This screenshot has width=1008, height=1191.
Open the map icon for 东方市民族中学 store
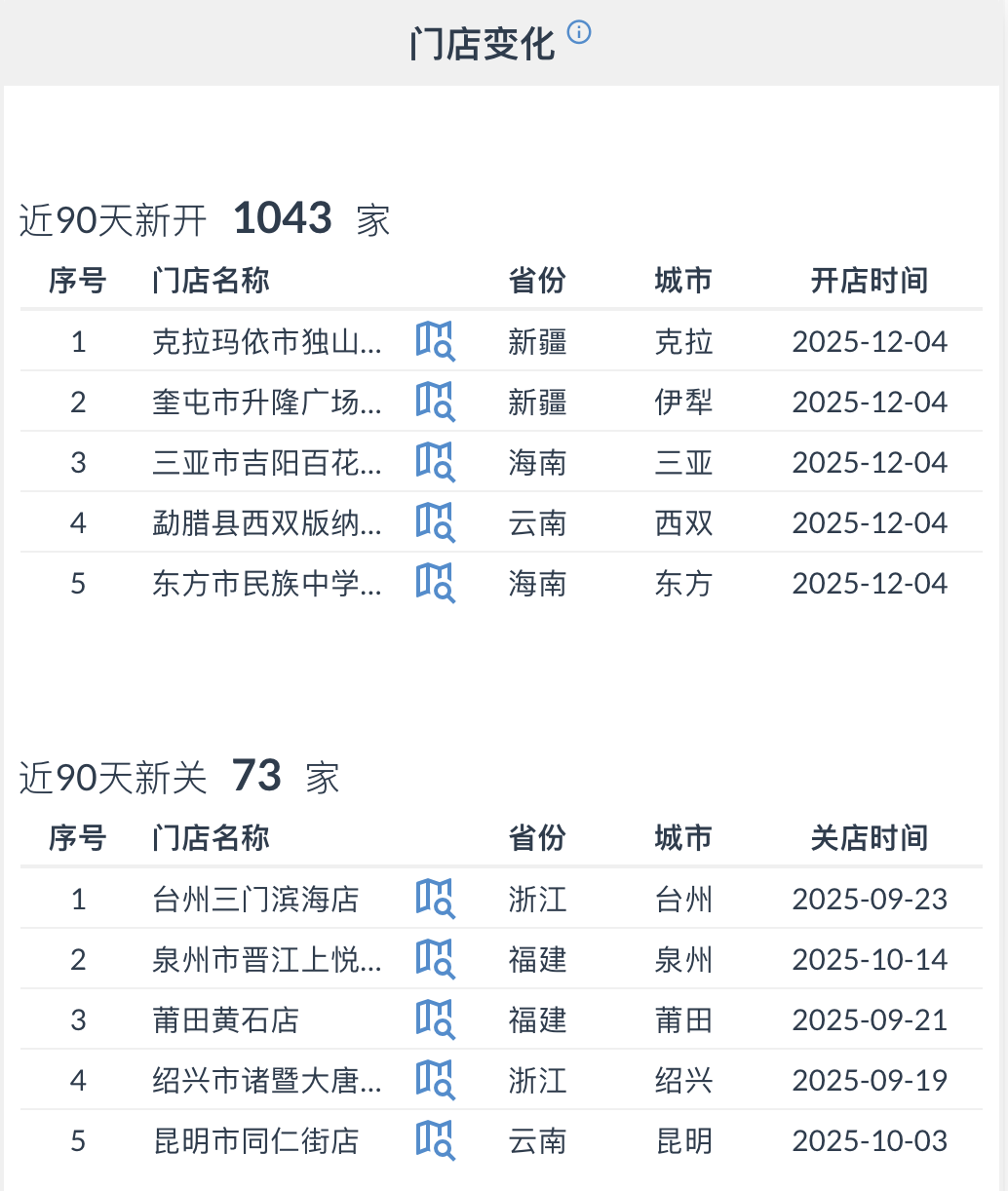tap(435, 583)
